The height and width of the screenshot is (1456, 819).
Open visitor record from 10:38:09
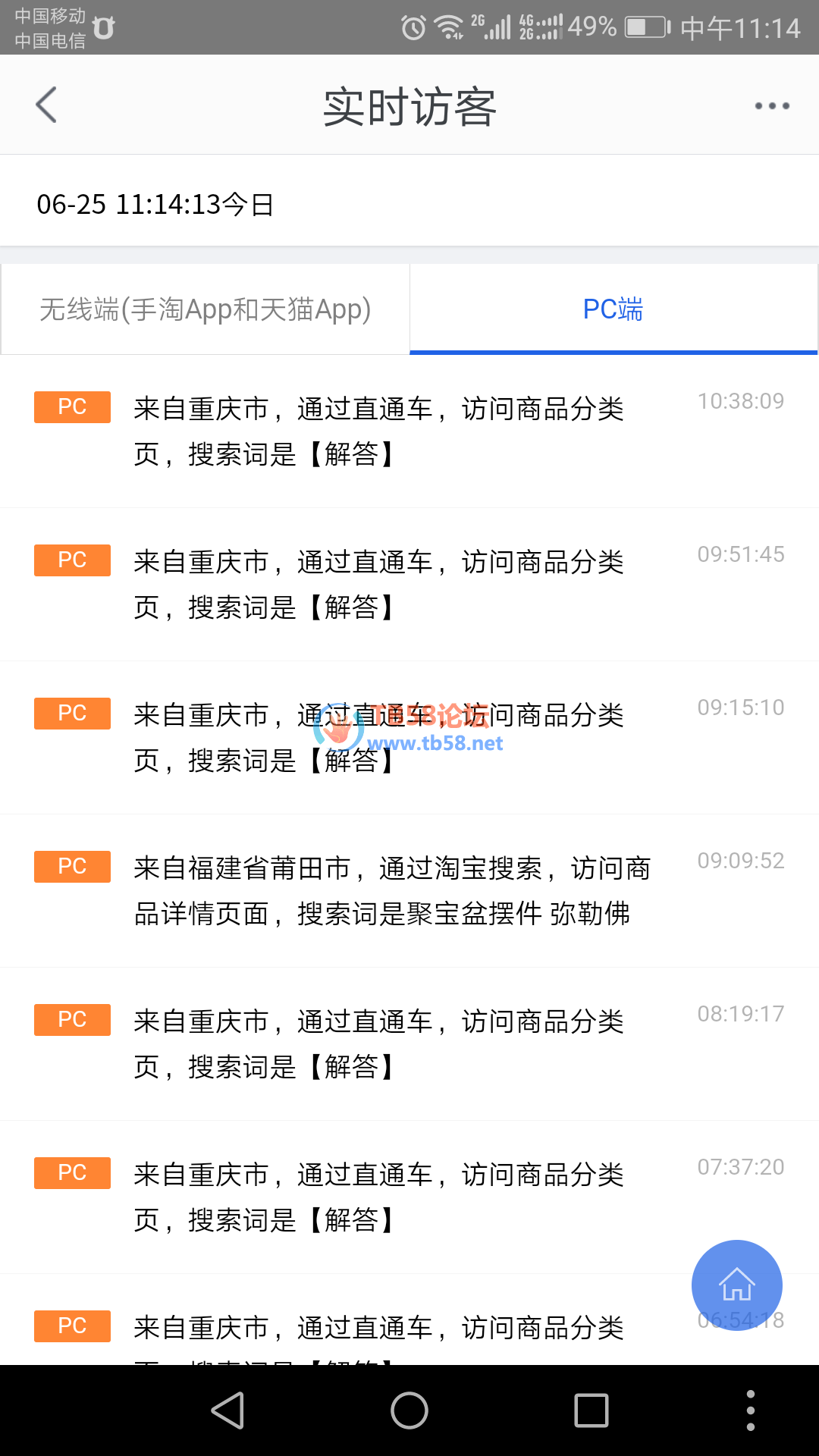tap(379, 431)
